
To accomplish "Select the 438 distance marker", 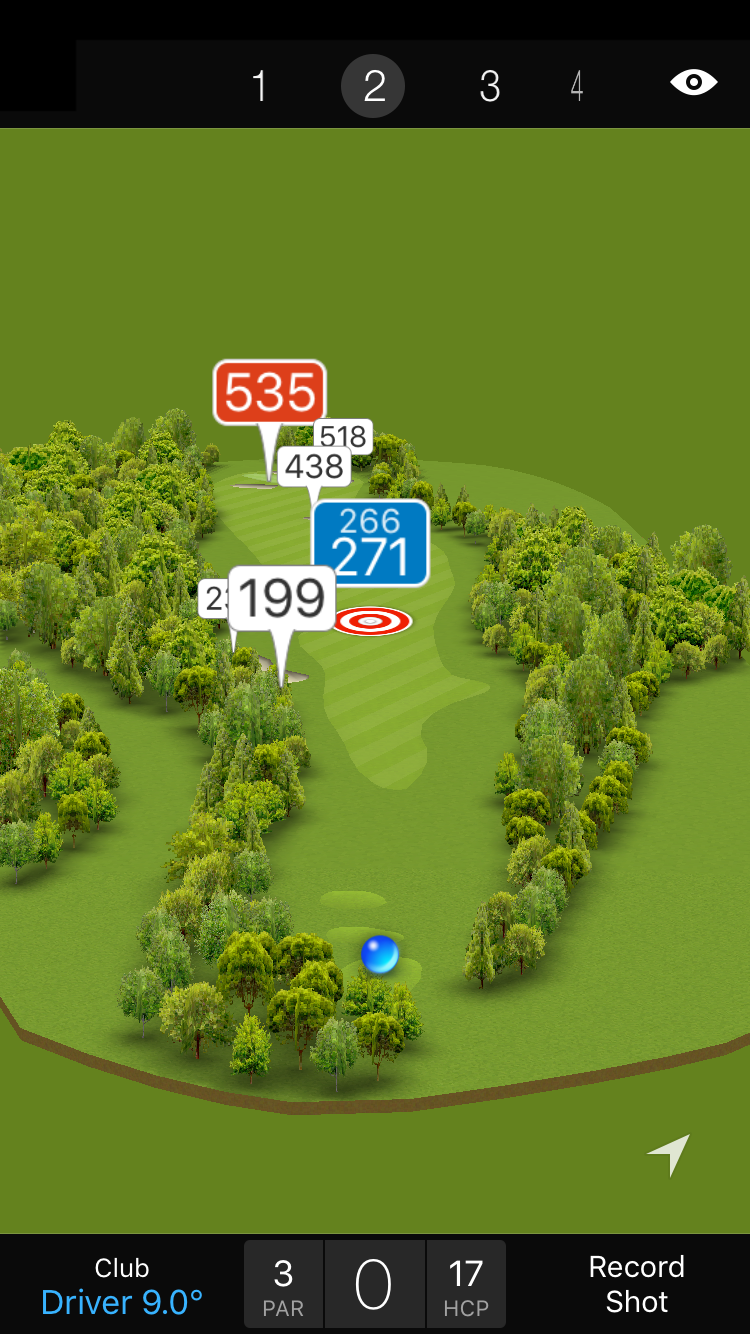I will coord(314,466).
